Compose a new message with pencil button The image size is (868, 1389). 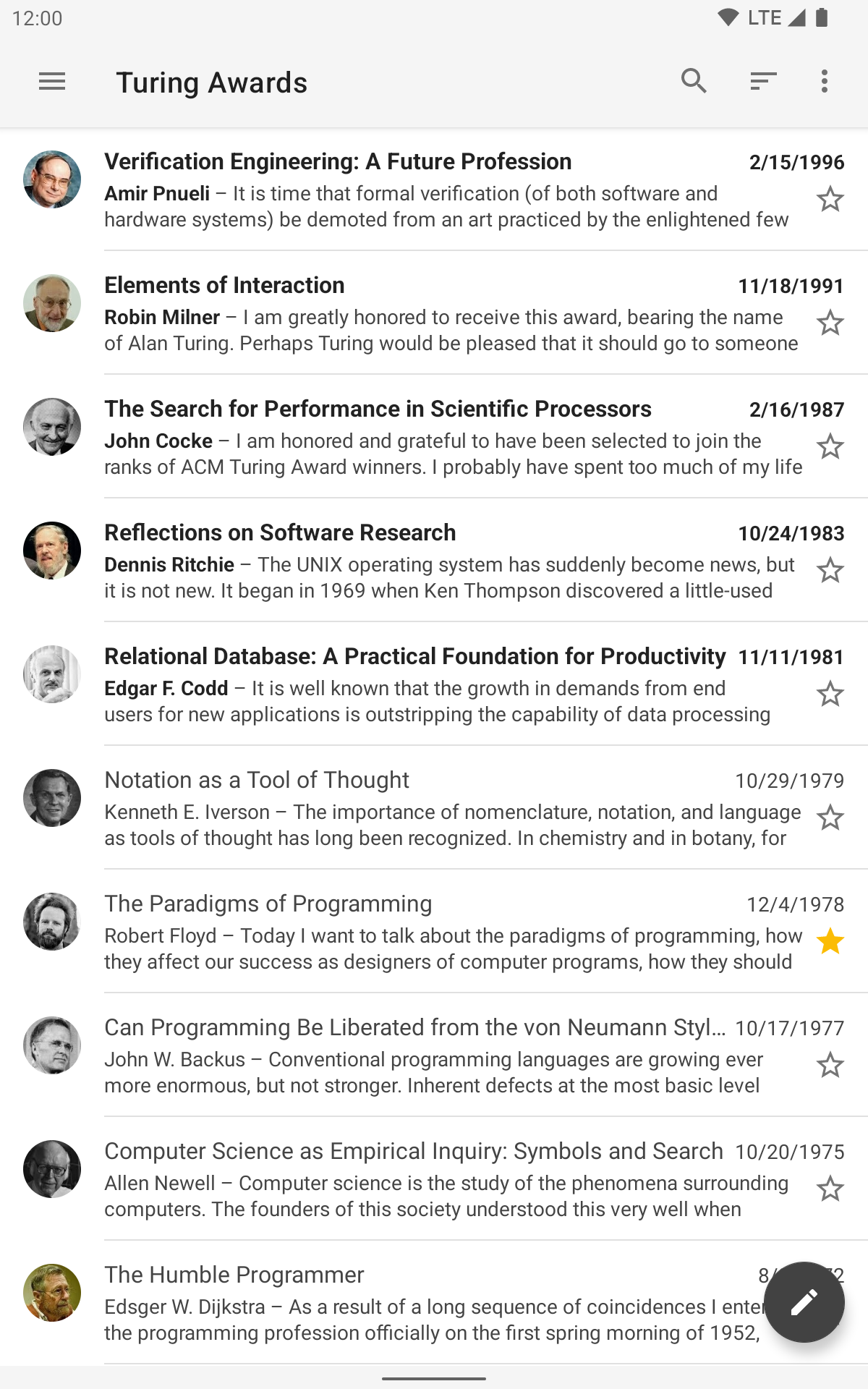point(804,1302)
